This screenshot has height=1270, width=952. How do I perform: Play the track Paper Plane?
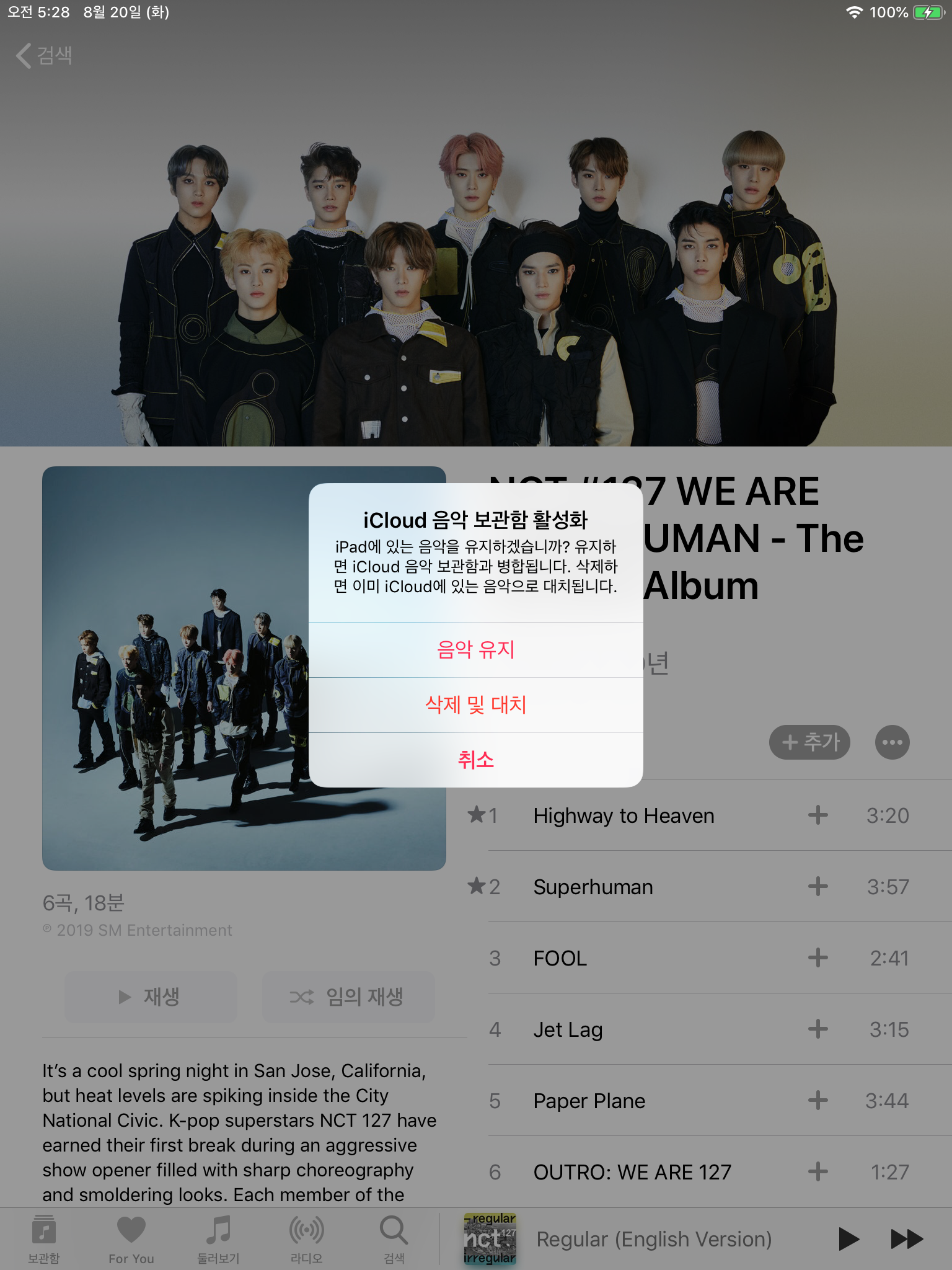[x=589, y=1101]
